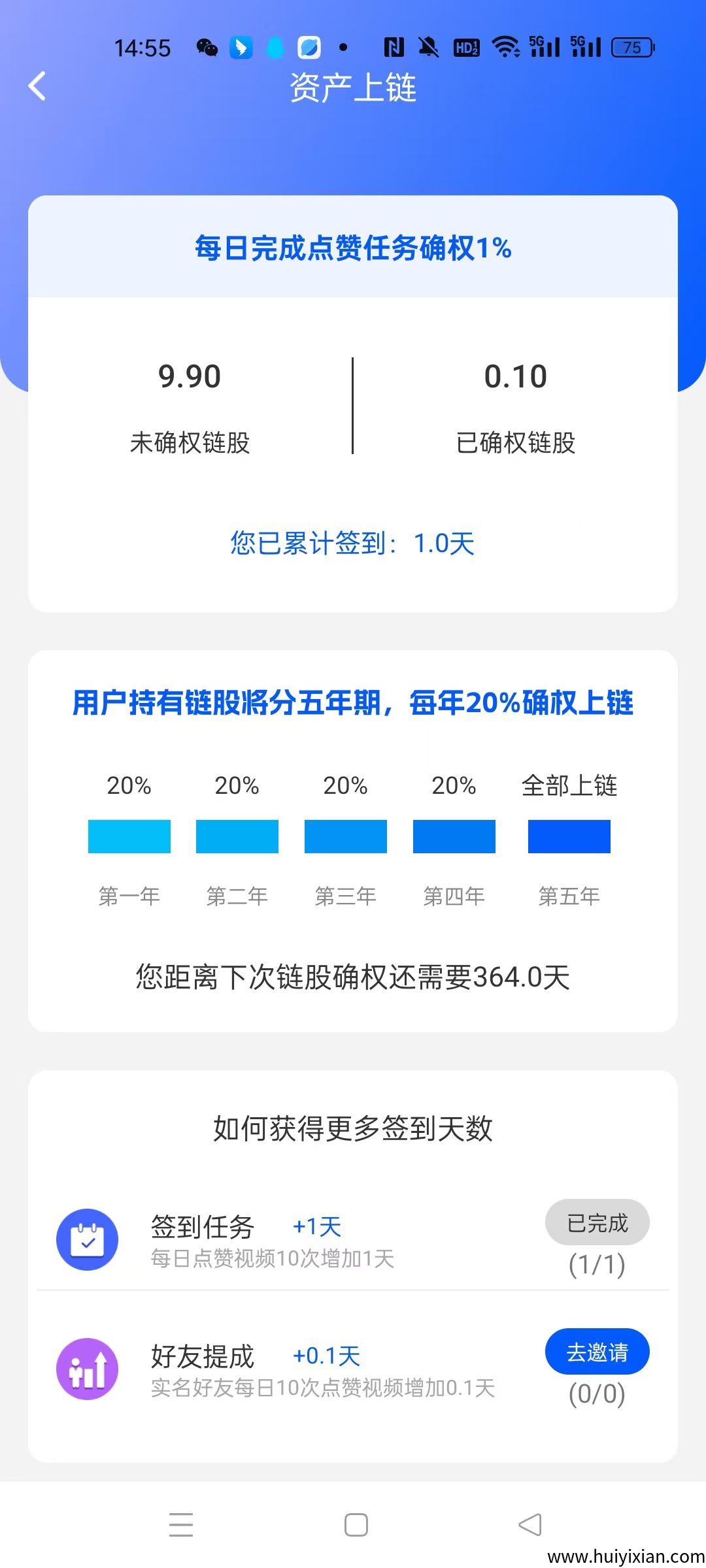The image size is (706, 1568).
Task: Go back from the 资产上链 page
Action: tap(38, 86)
